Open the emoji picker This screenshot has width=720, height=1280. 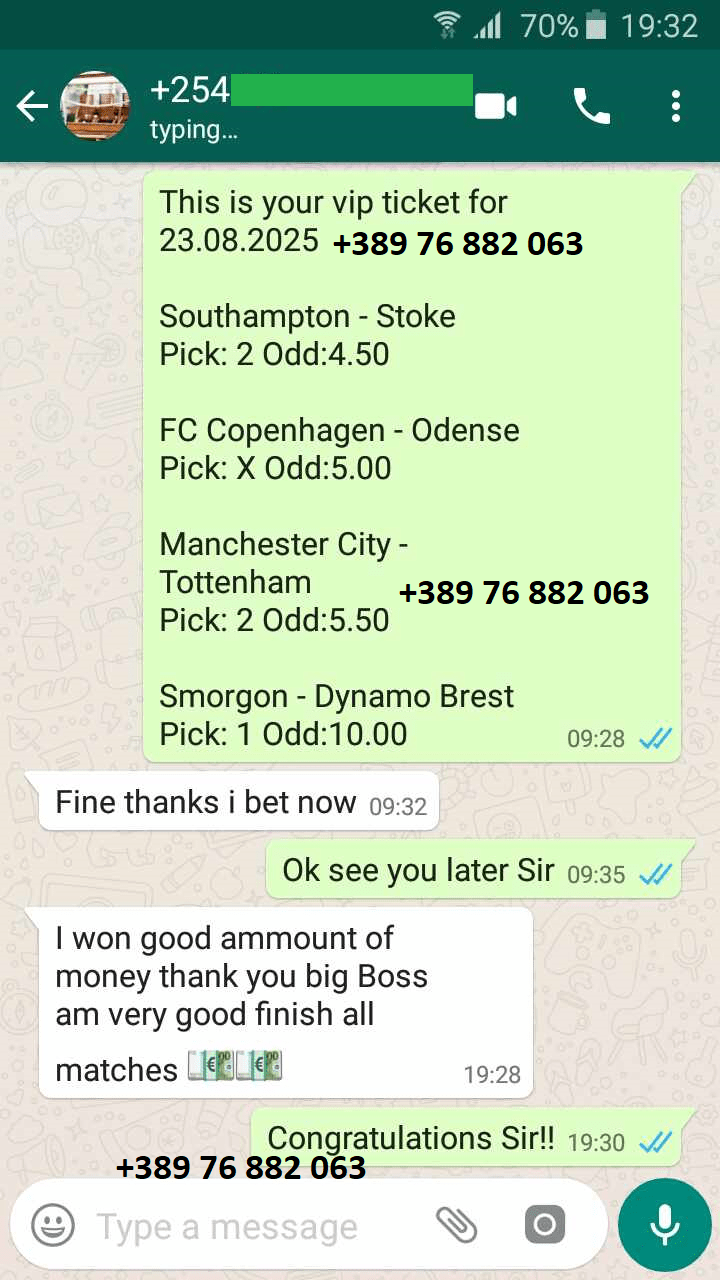[x=53, y=1225]
